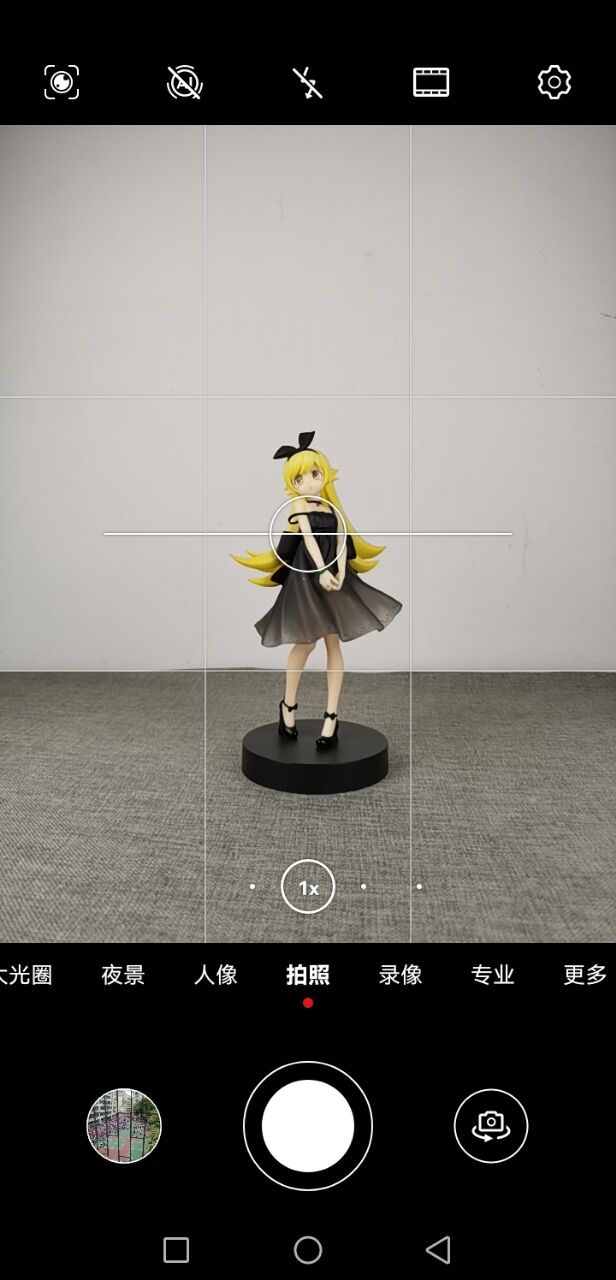
Task: Switch to 人像 portrait mode
Action: [x=216, y=975]
